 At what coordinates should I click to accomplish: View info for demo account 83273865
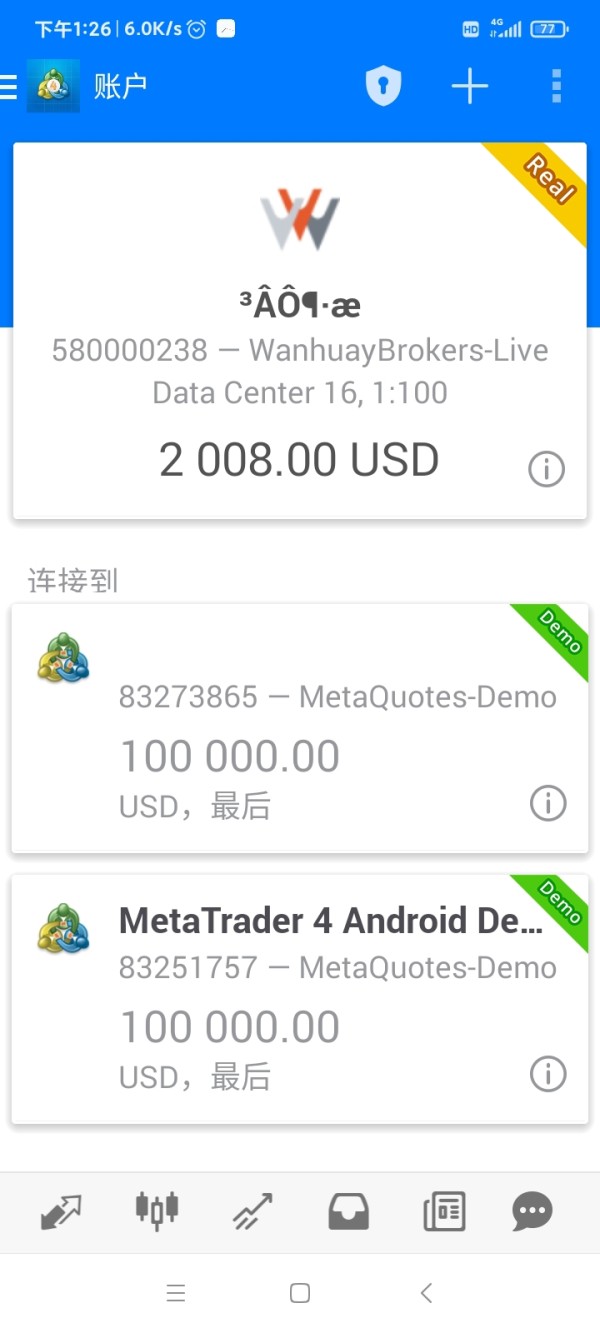coord(548,803)
